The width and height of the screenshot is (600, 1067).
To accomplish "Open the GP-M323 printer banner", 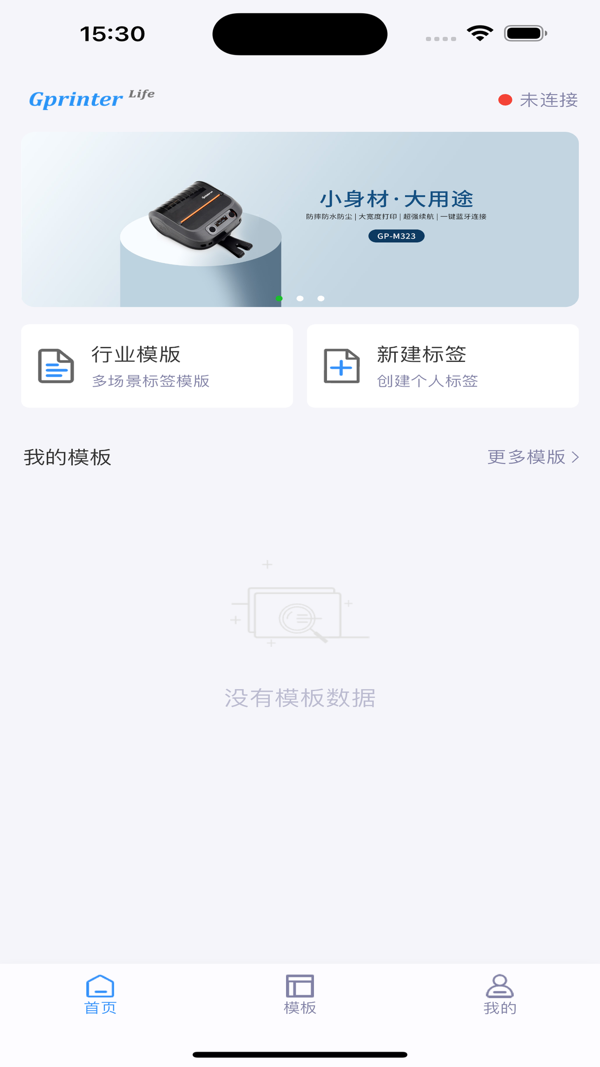I will point(300,219).
